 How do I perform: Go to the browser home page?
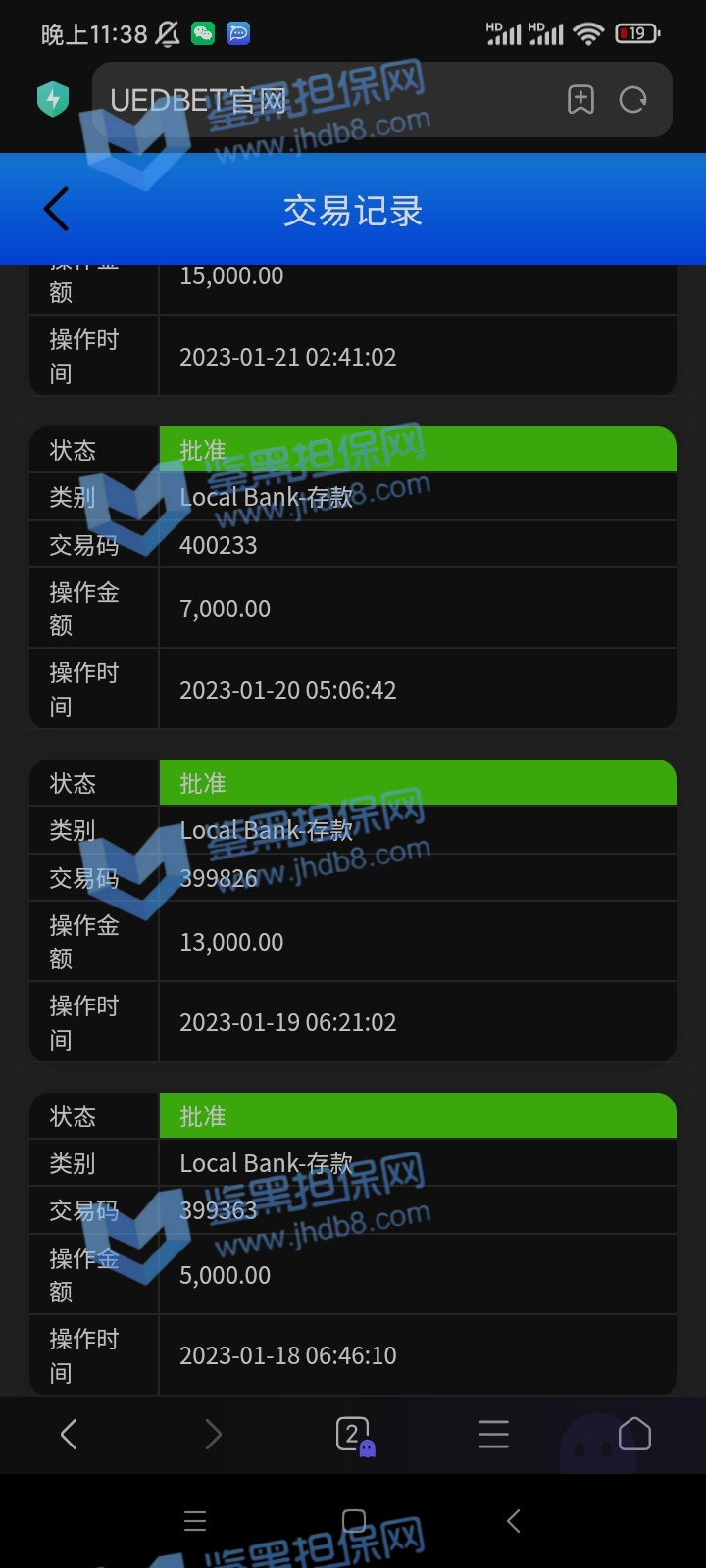[x=634, y=1435]
